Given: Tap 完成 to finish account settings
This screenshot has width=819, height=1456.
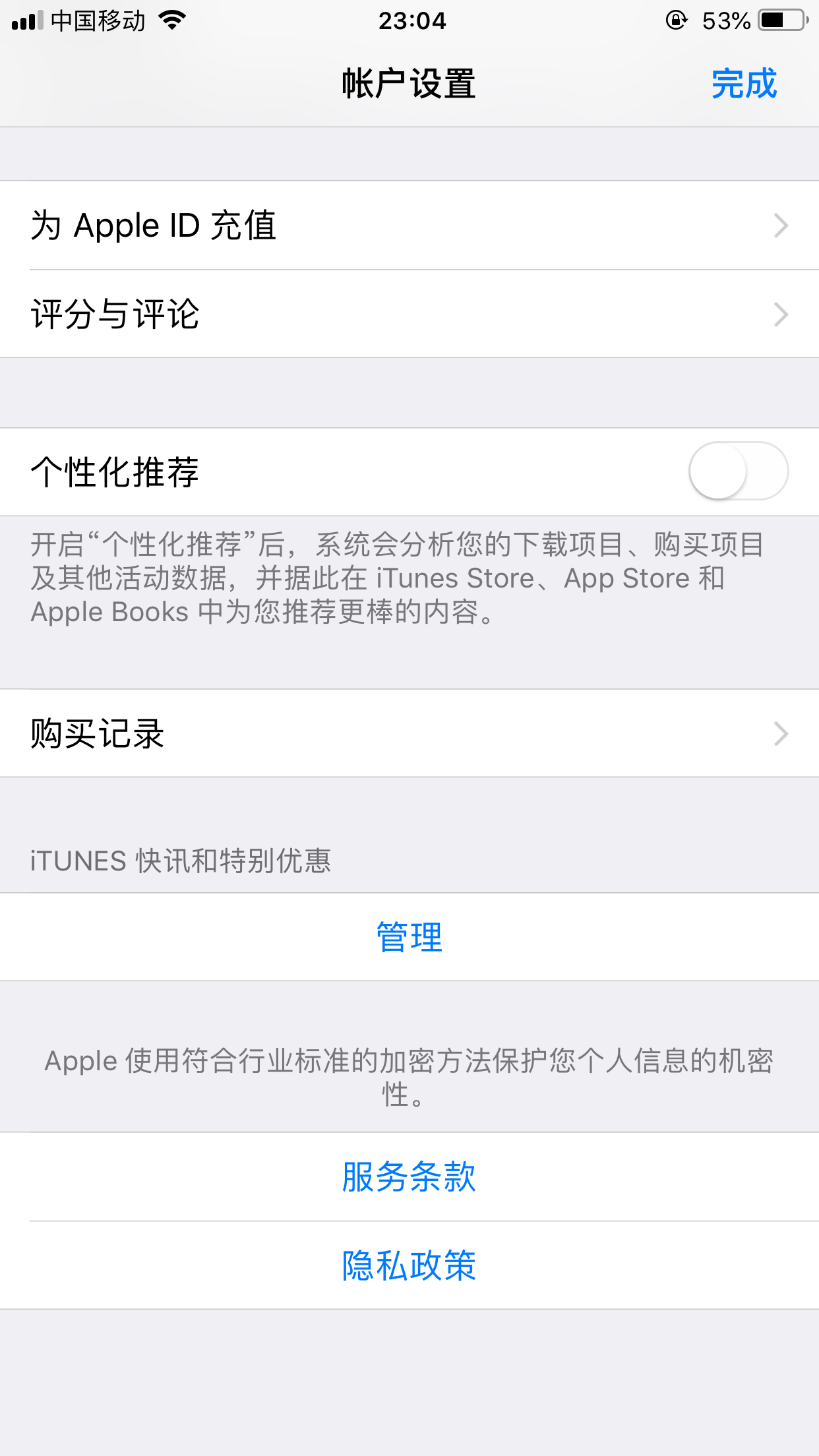Looking at the screenshot, I should pos(744,84).
